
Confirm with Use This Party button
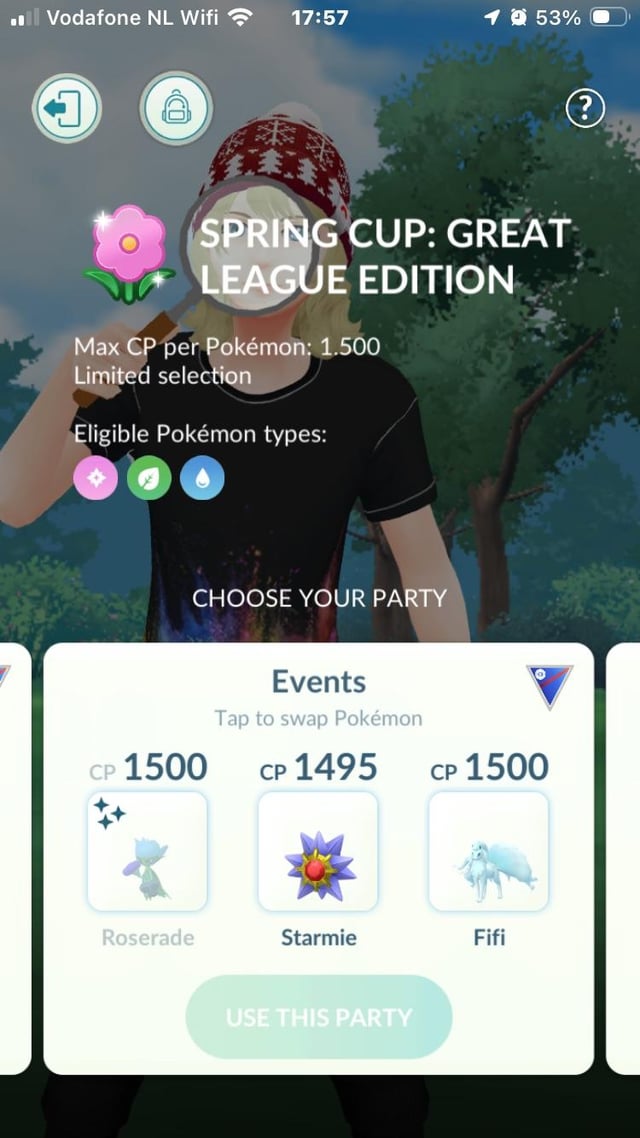[x=319, y=1017]
